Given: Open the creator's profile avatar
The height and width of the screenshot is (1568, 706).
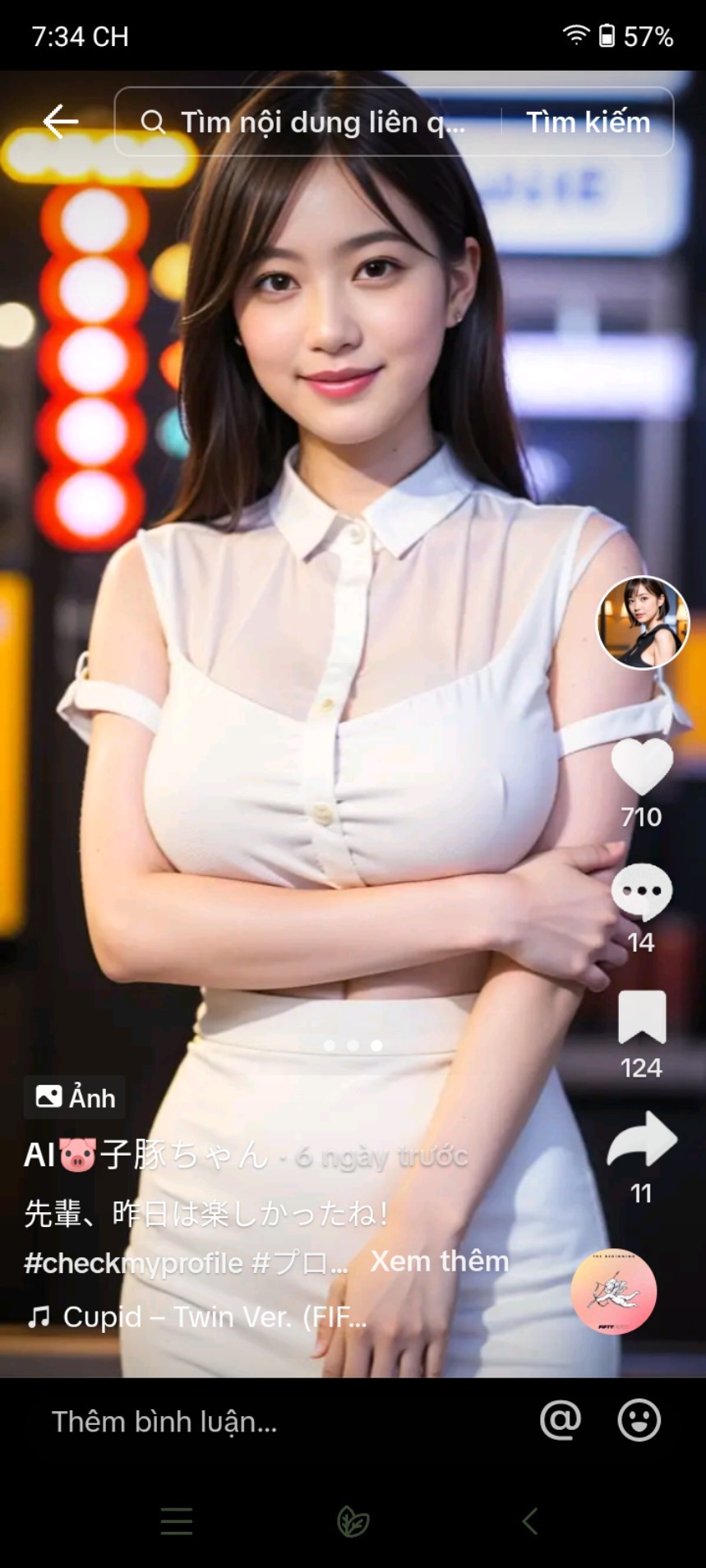Looking at the screenshot, I should pos(643,623).
